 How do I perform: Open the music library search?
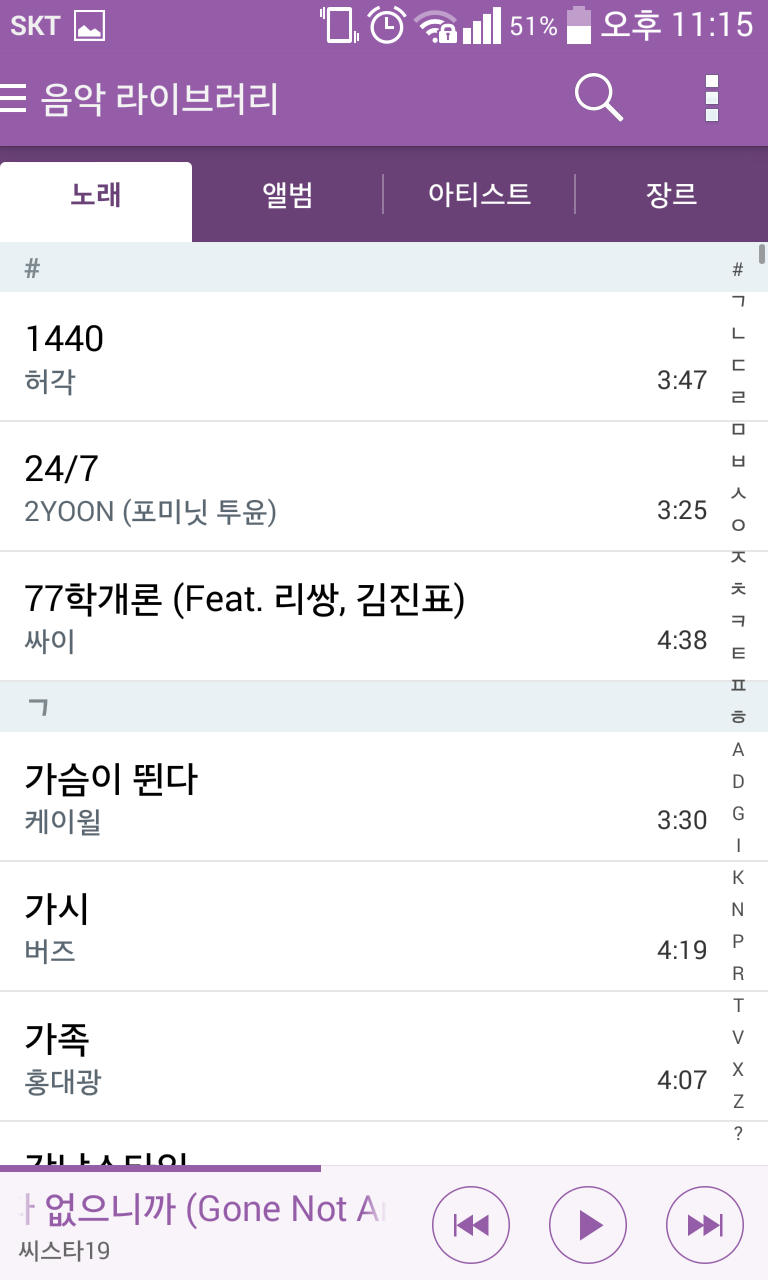click(598, 98)
